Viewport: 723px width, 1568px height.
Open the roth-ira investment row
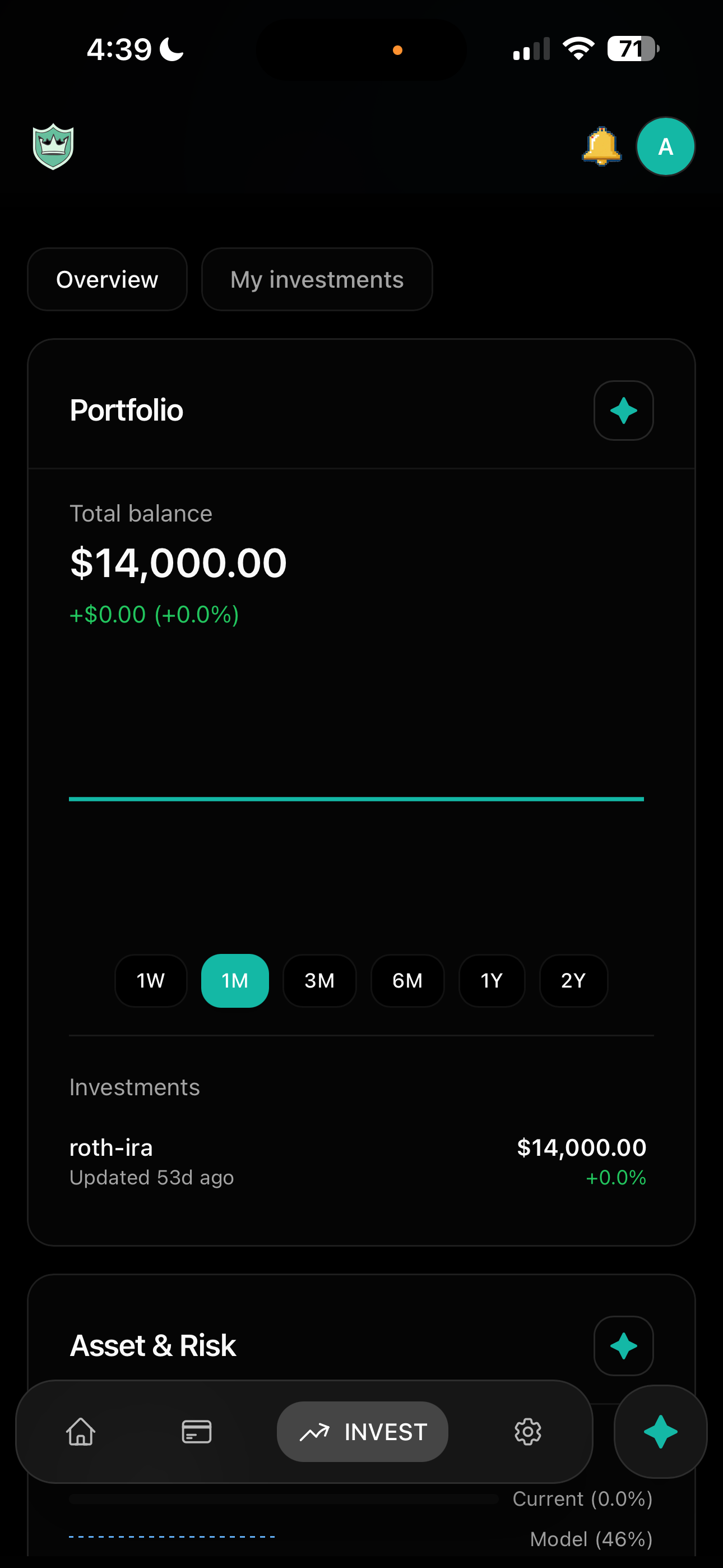coord(358,1161)
